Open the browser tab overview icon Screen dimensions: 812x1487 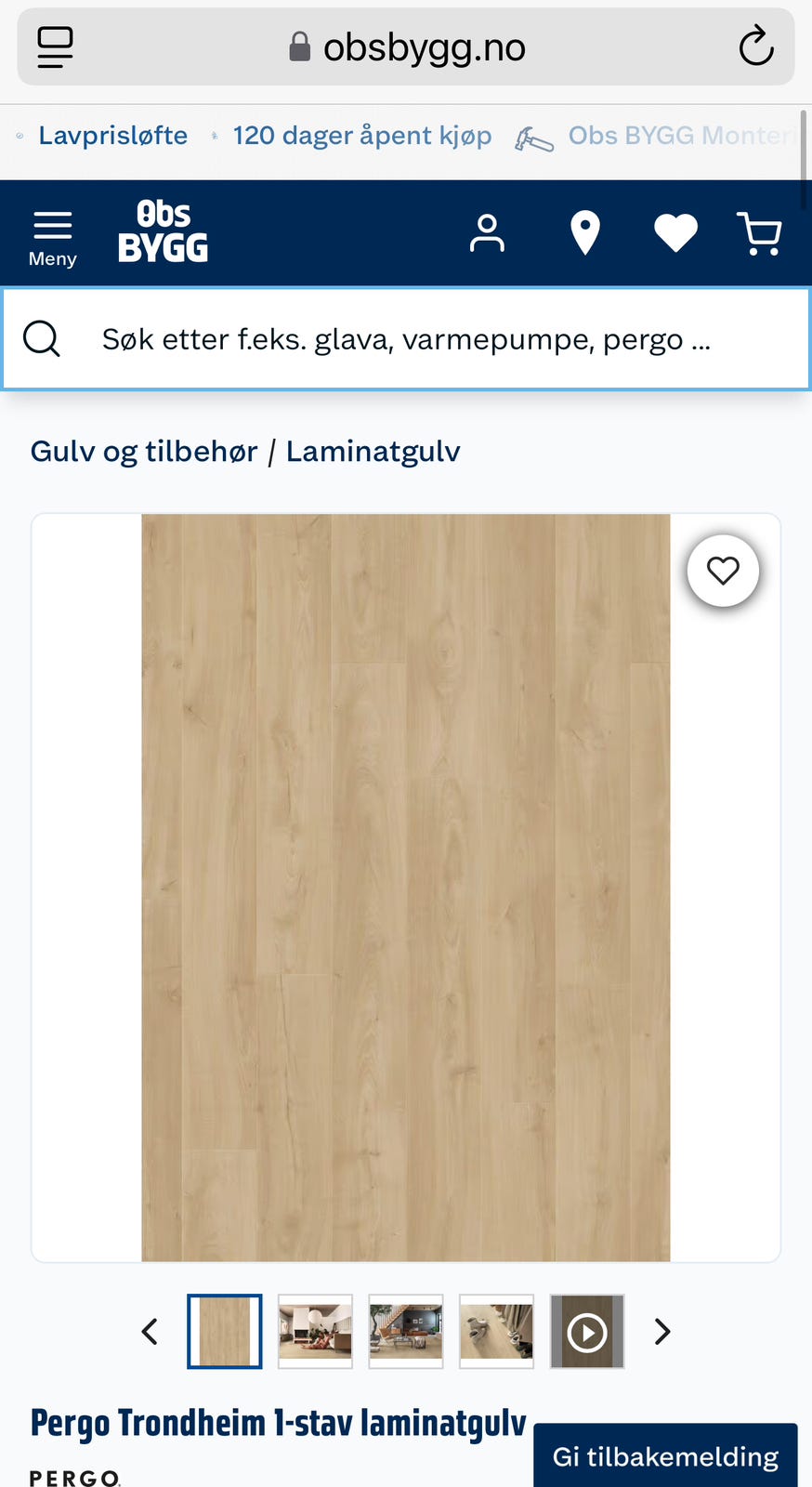[54, 46]
